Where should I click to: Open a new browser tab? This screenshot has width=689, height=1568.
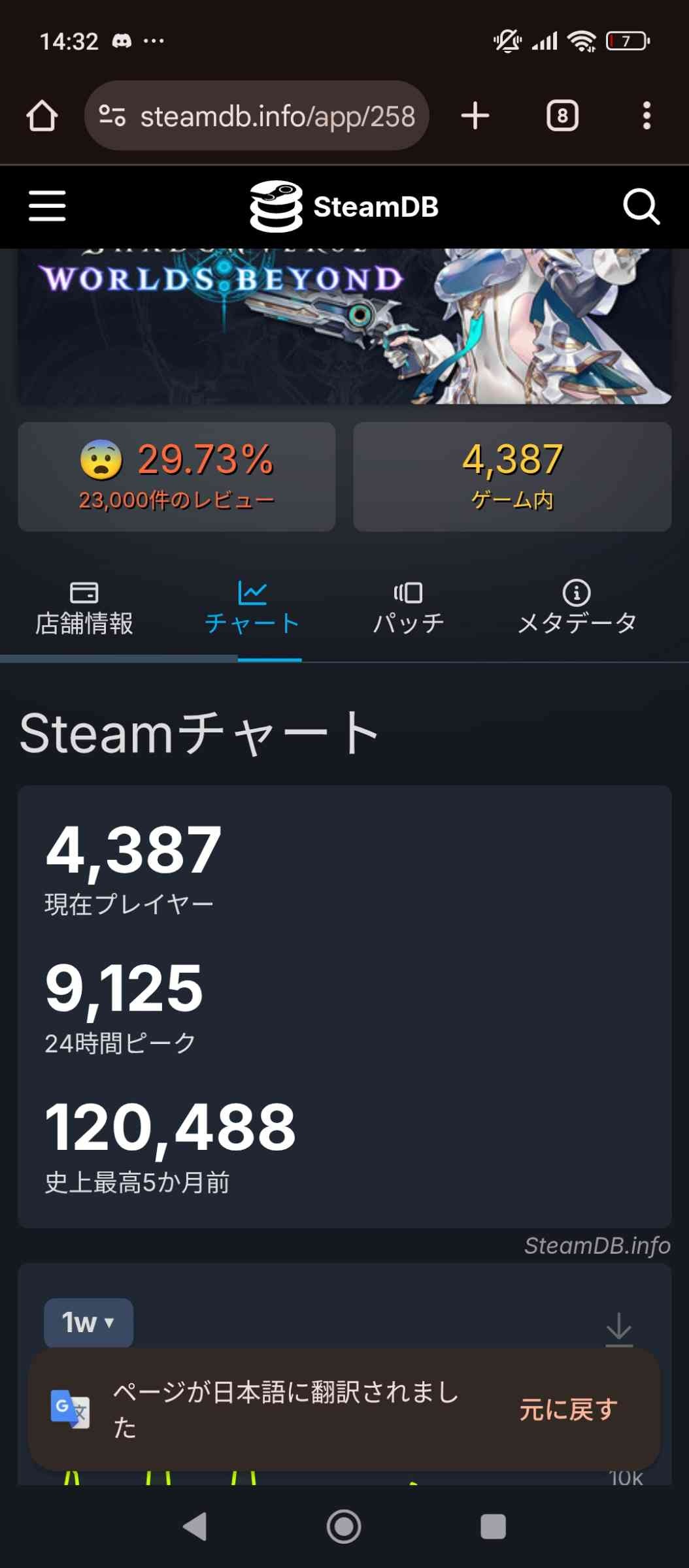point(475,116)
